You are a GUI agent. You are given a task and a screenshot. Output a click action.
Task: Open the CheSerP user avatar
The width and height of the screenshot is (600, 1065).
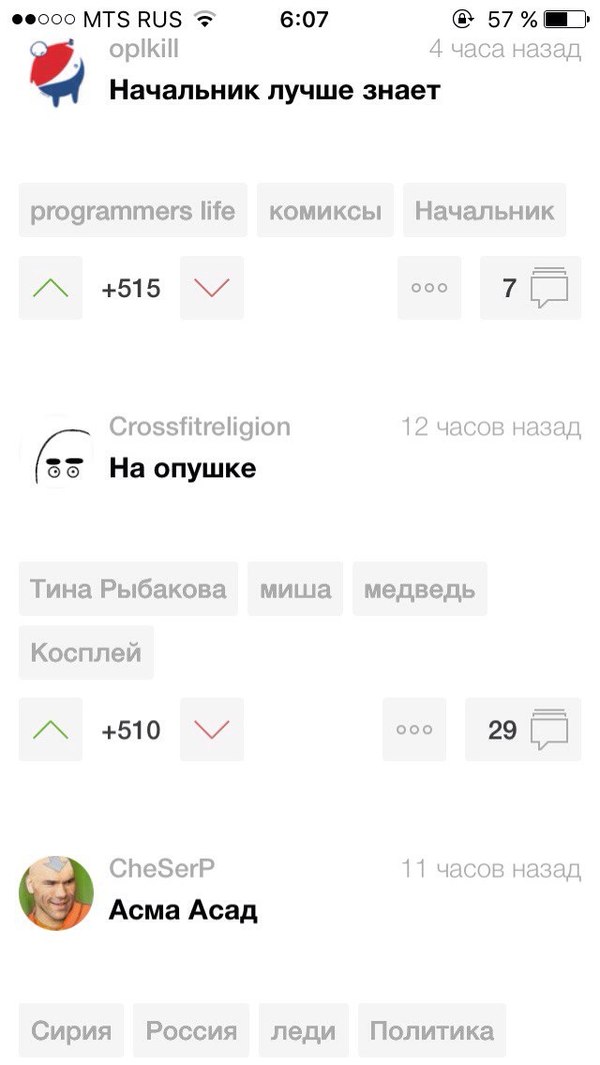point(57,892)
